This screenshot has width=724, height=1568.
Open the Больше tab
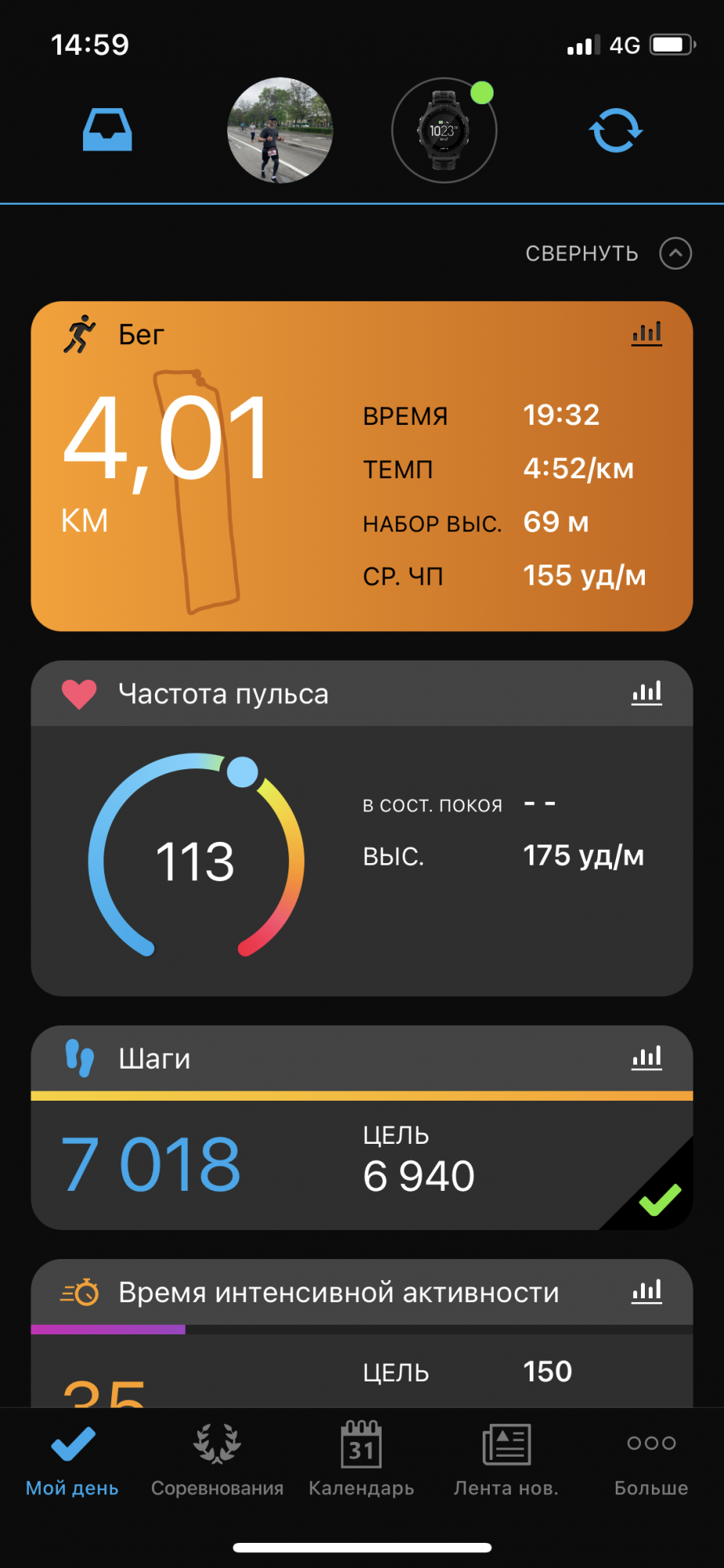651,1458
